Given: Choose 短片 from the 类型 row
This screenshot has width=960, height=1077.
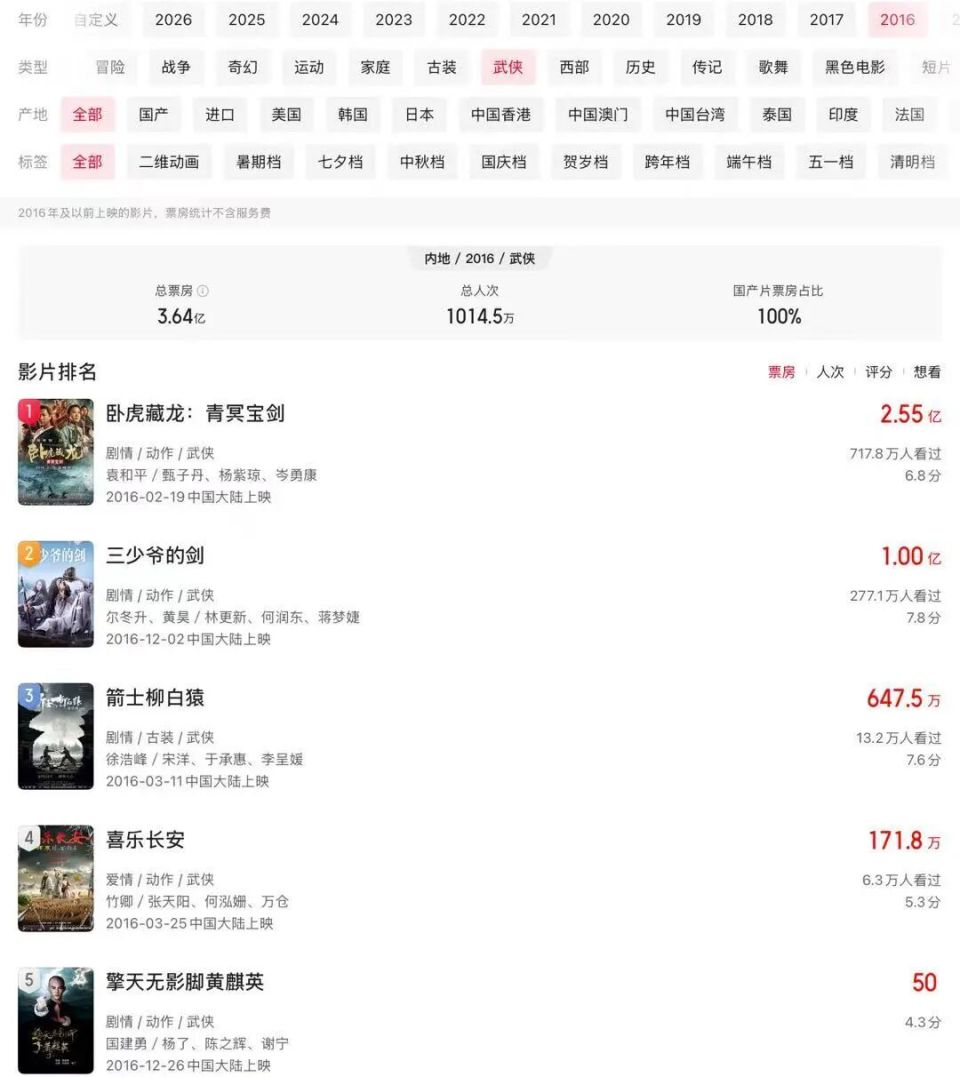Looking at the screenshot, I should [936, 67].
